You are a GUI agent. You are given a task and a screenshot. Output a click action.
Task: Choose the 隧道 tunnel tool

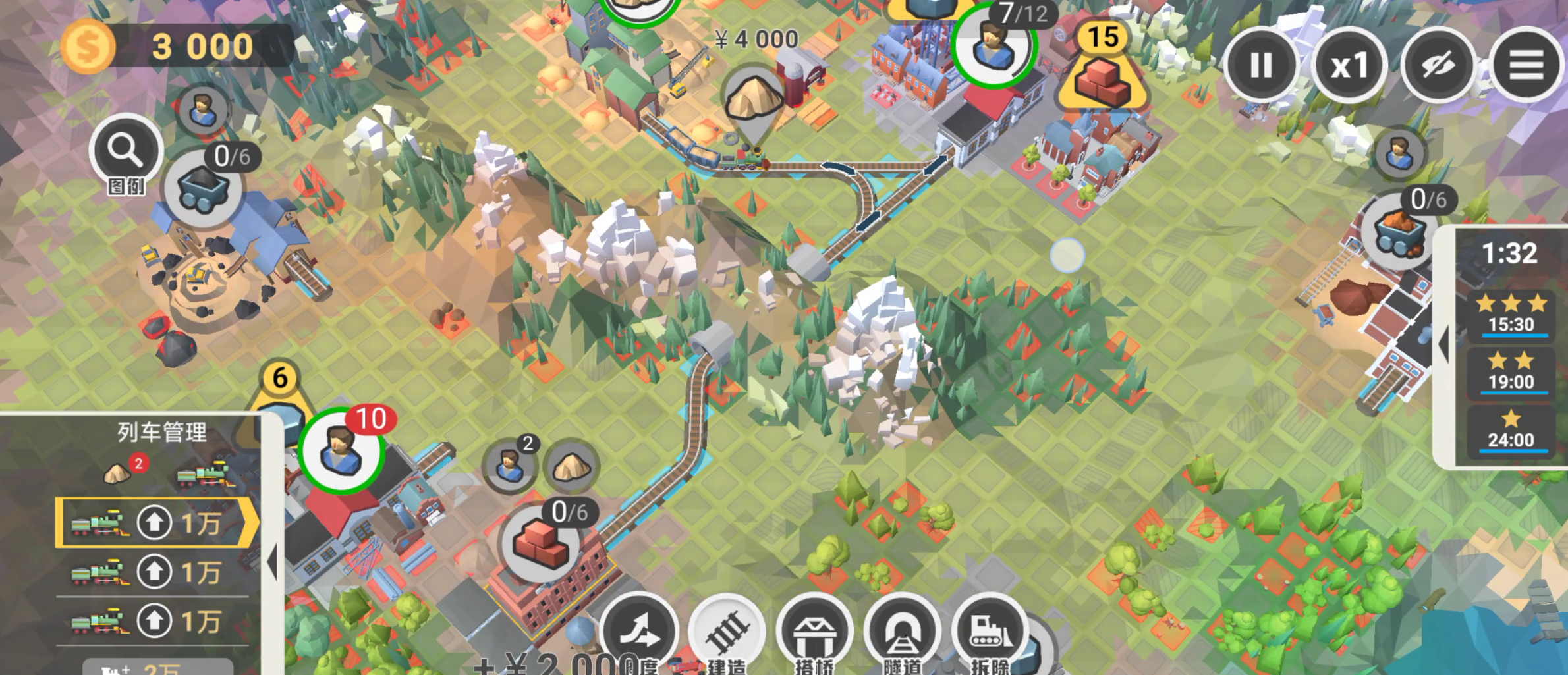(902, 634)
